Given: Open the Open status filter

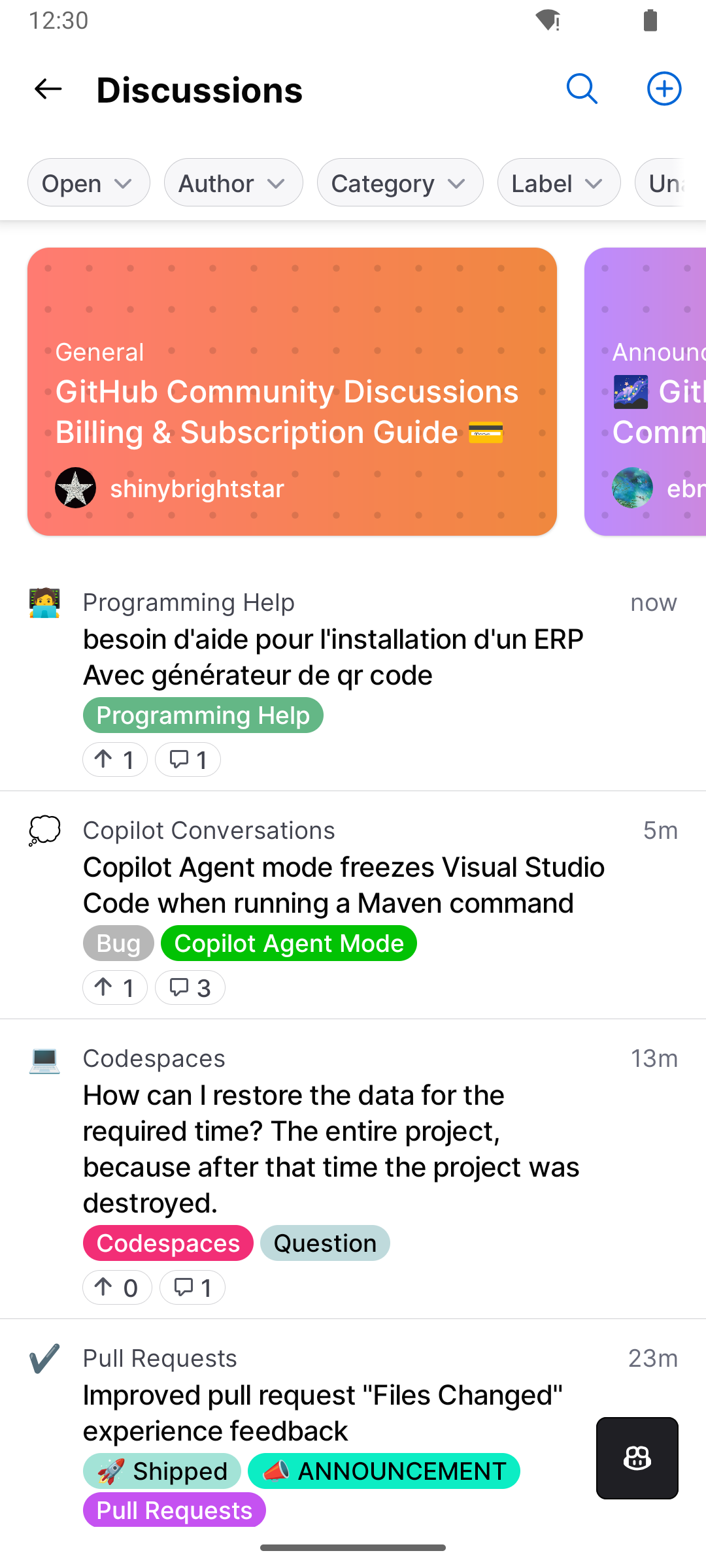Looking at the screenshot, I should click(x=88, y=182).
